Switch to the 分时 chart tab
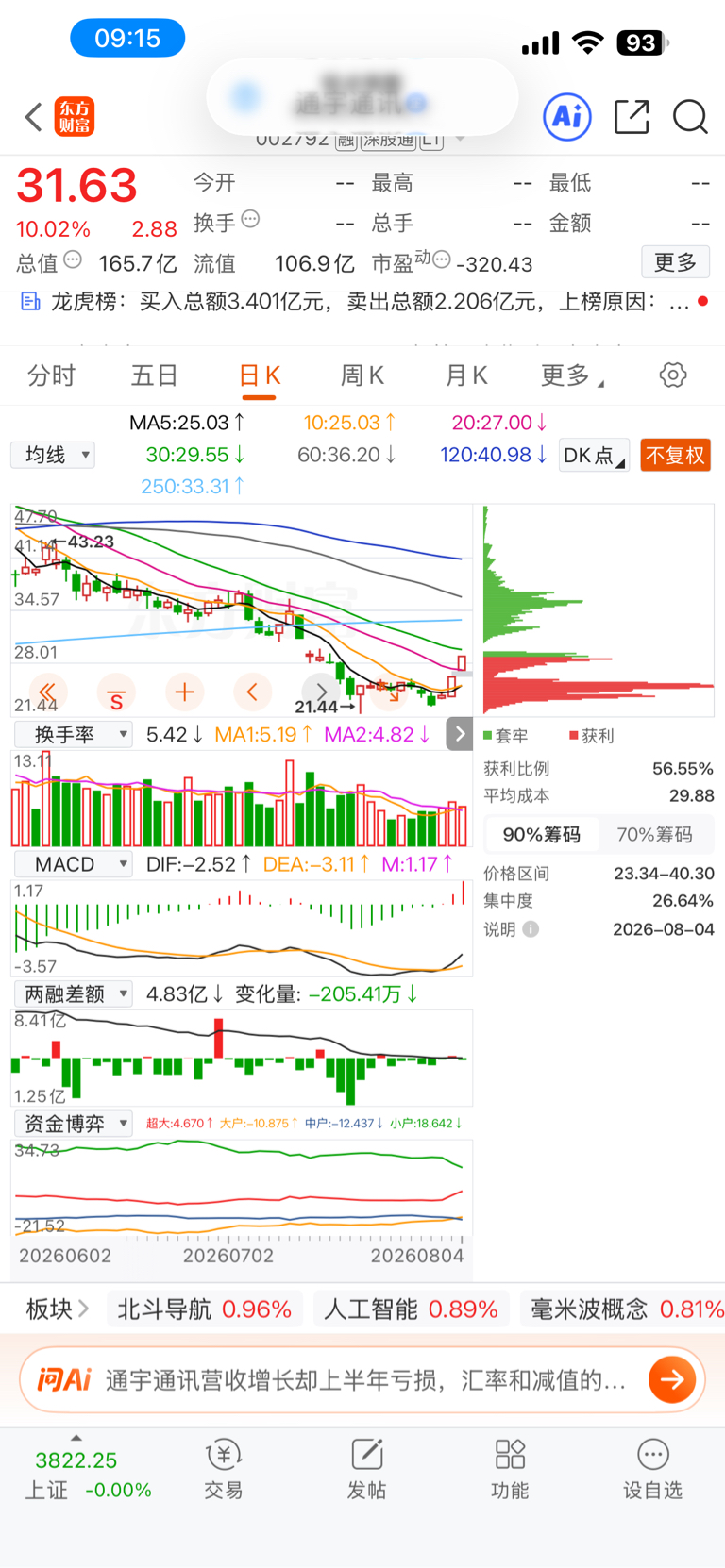This screenshot has width=725, height=1568. click(52, 375)
